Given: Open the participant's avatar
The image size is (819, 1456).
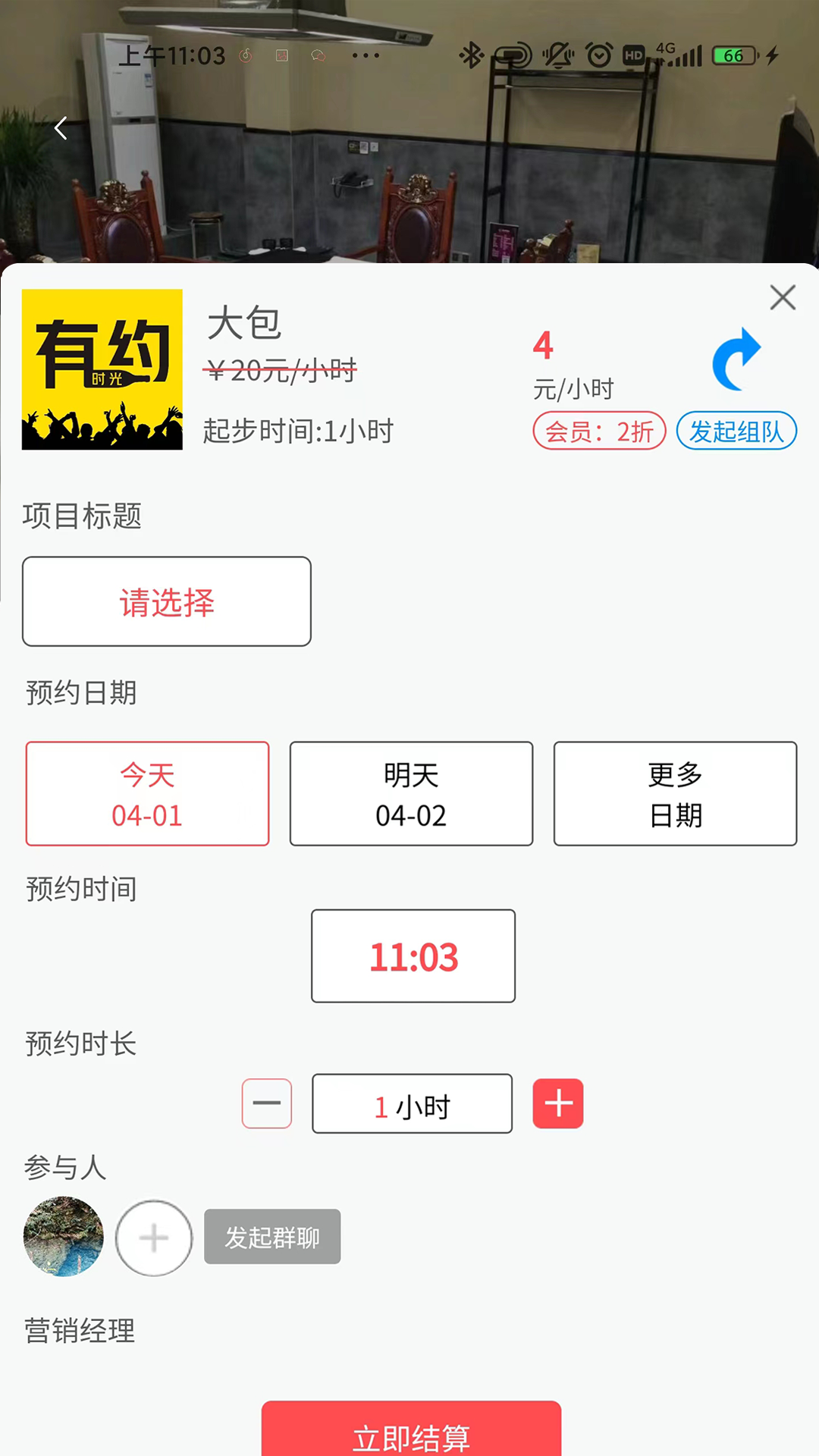Looking at the screenshot, I should pos(64,1236).
